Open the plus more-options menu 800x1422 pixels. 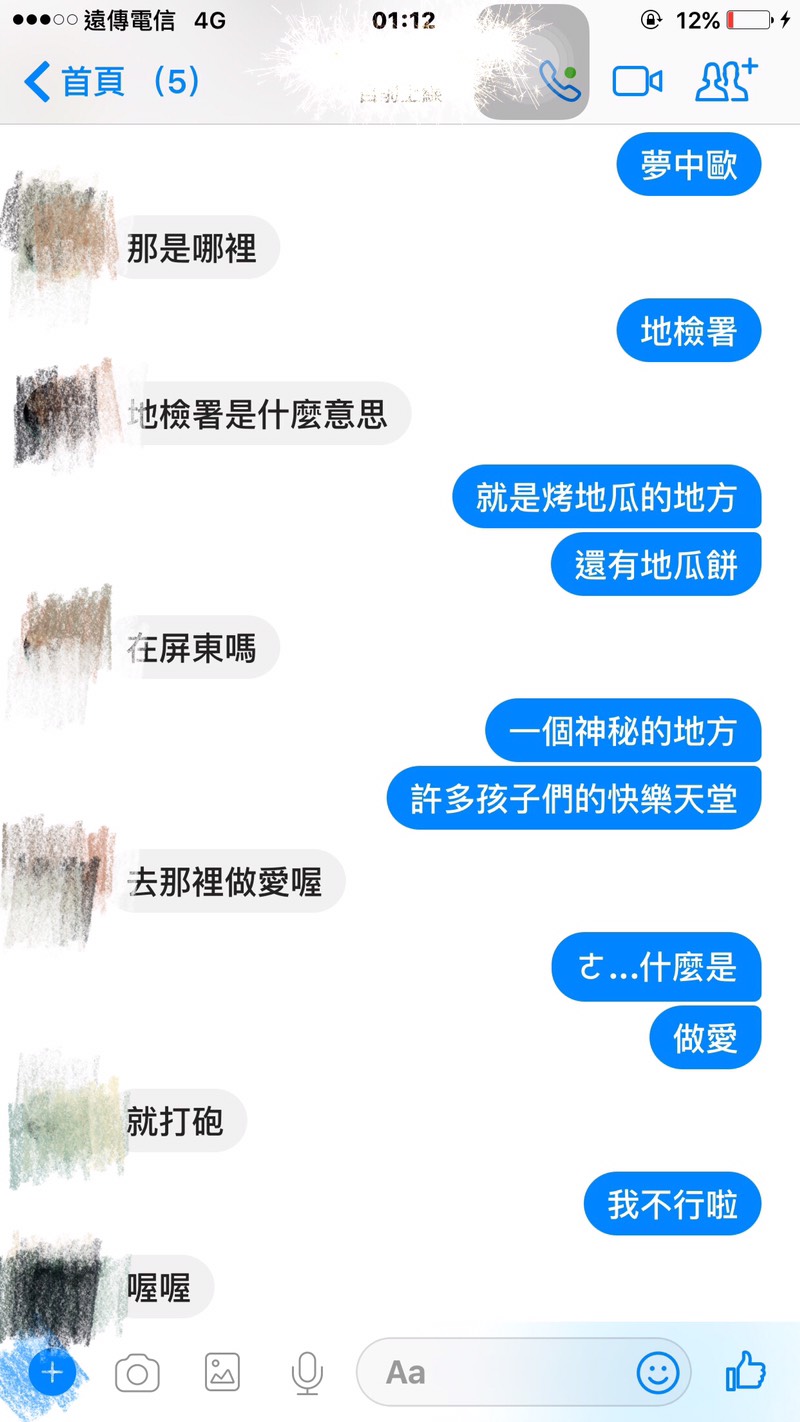click(52, 1373)
